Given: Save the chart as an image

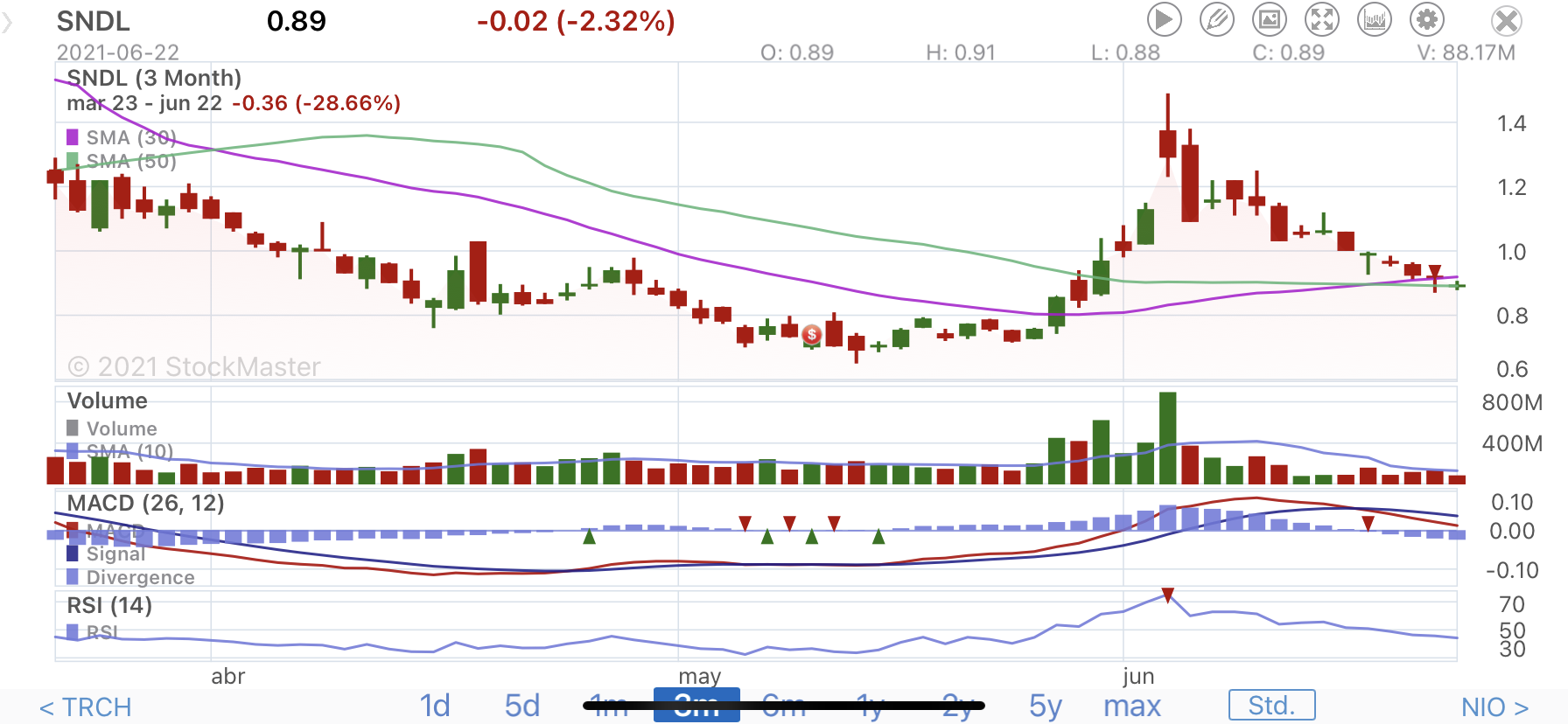Looking at the screenshot, I should pyautogui.click(x=1270, y=19).
